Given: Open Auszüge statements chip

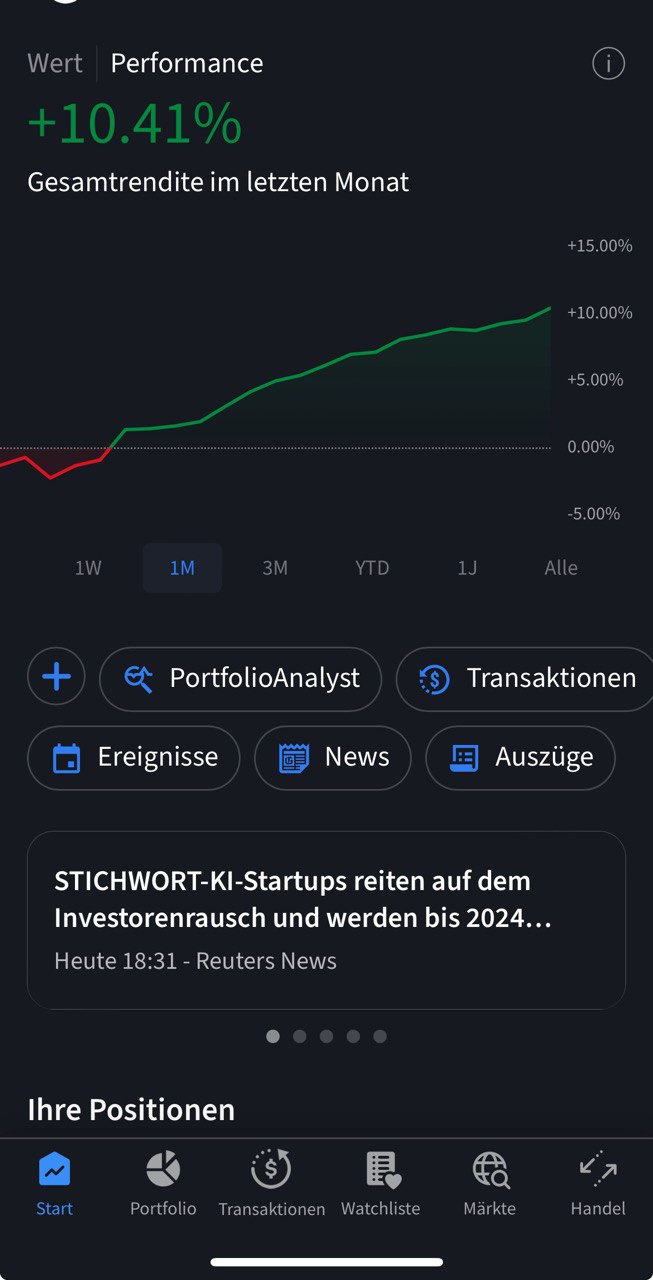Looking at the screenshot, I should [520, 757].
